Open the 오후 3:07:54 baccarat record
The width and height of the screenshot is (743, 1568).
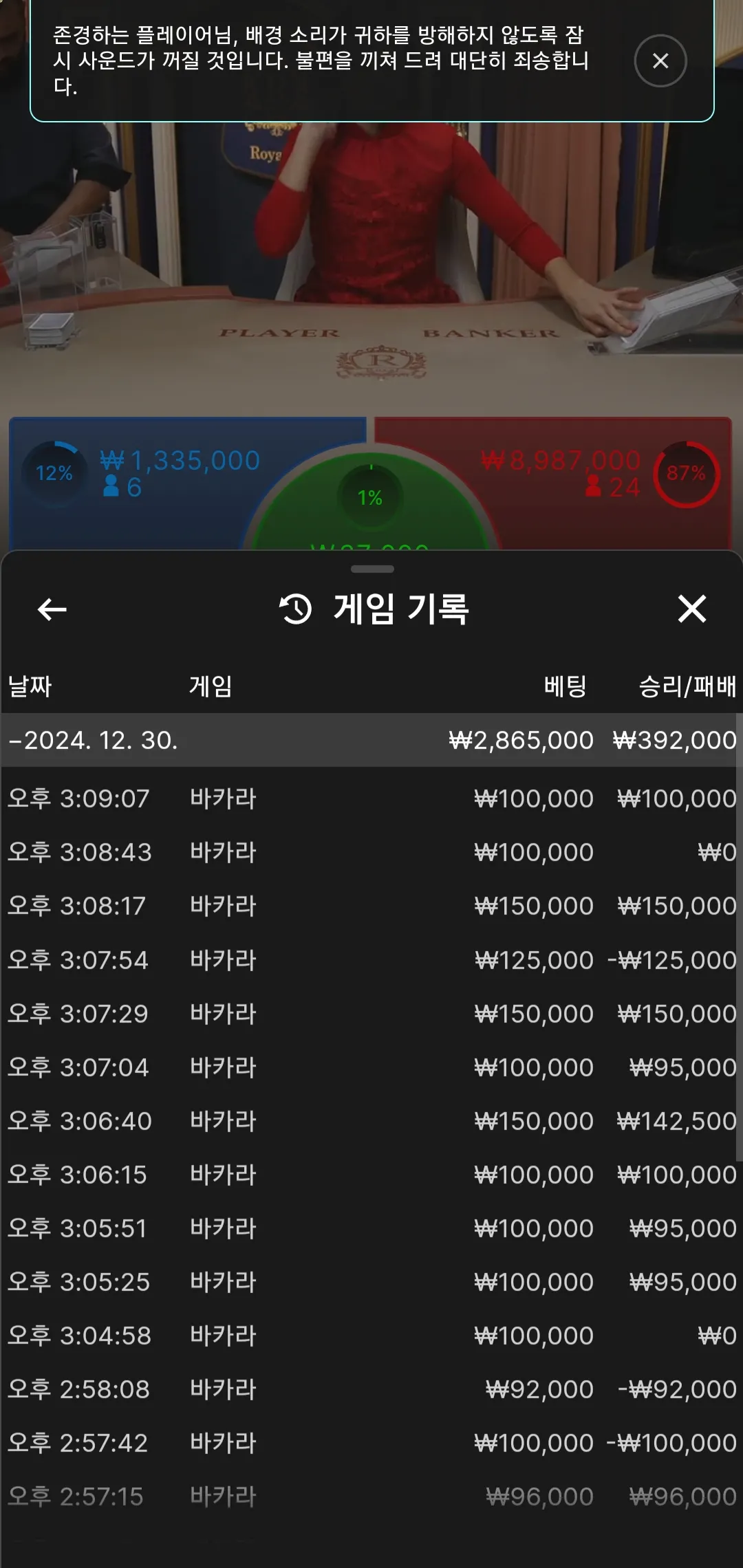coord(371,960)
